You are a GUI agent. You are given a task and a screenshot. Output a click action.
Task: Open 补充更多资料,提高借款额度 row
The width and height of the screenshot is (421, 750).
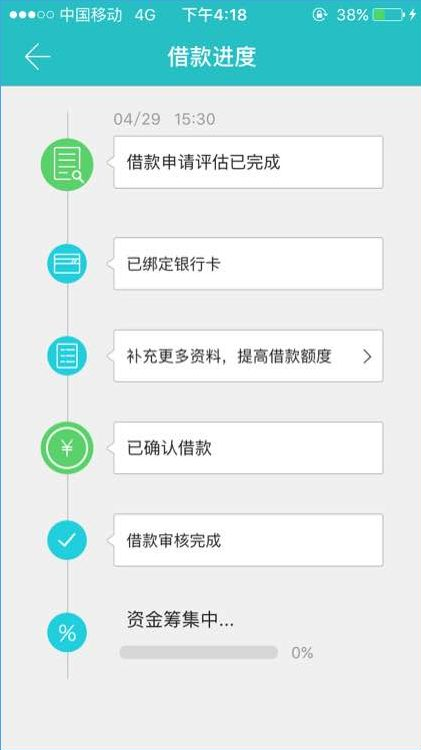248,356
